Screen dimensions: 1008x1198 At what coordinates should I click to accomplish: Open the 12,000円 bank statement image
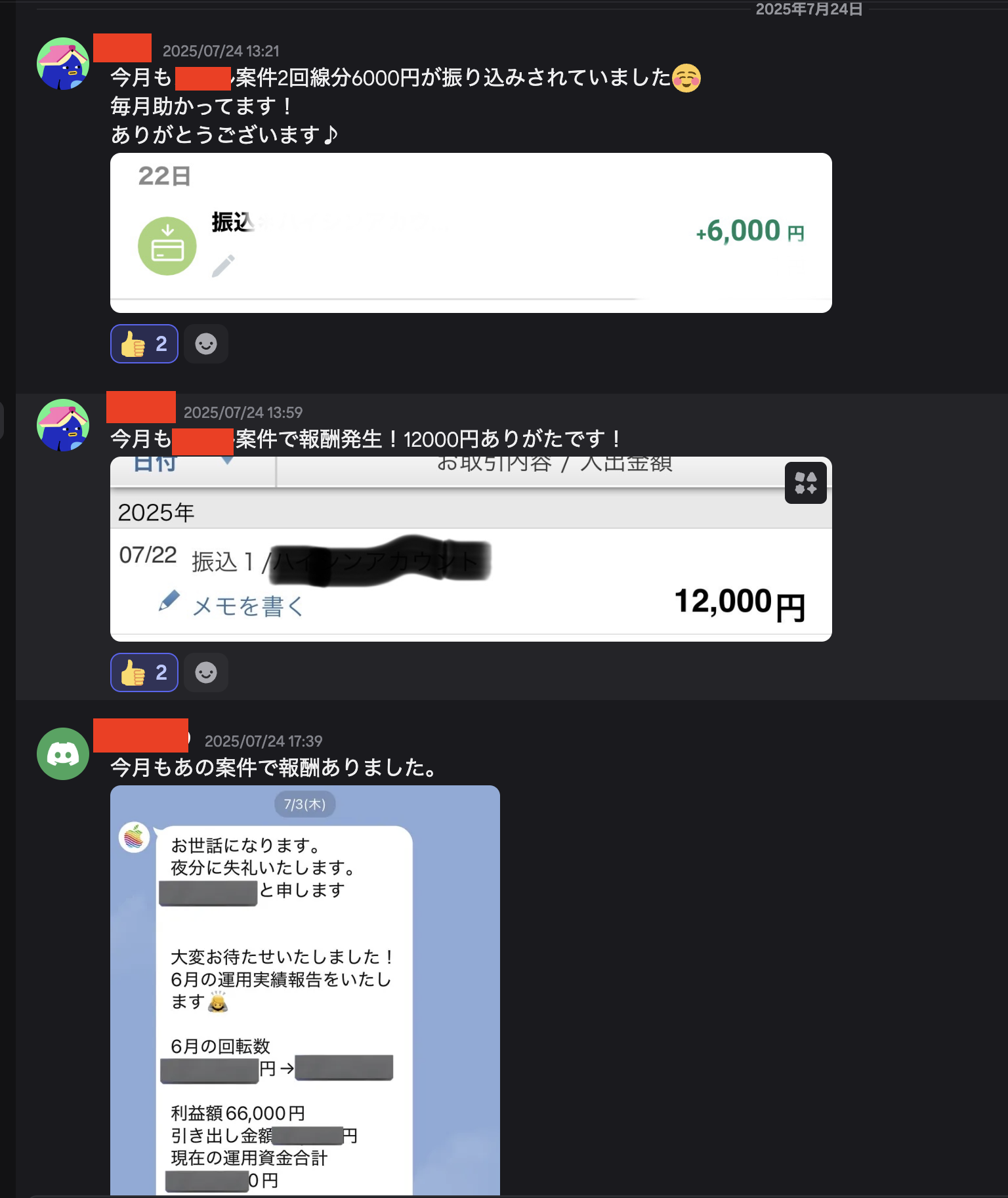pyautogui.click(x=471, y=549)
